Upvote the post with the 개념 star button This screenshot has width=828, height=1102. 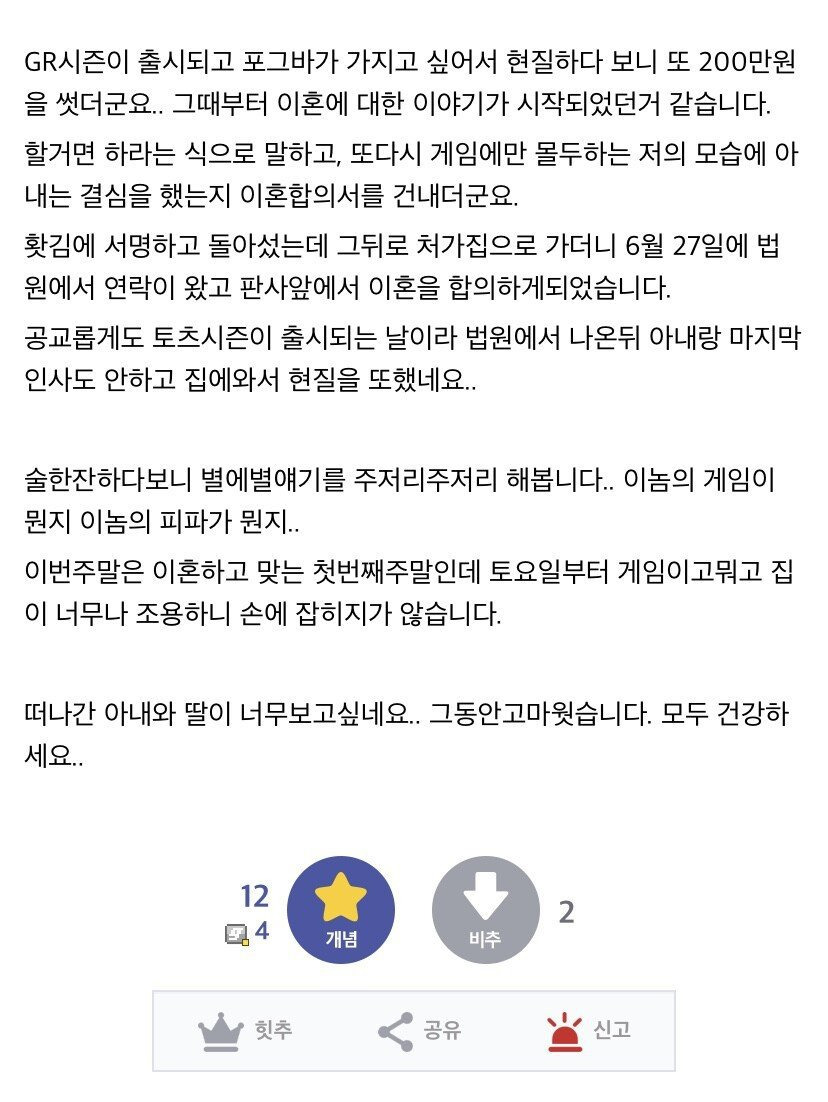pyautogui.click(x=340, y=910)
